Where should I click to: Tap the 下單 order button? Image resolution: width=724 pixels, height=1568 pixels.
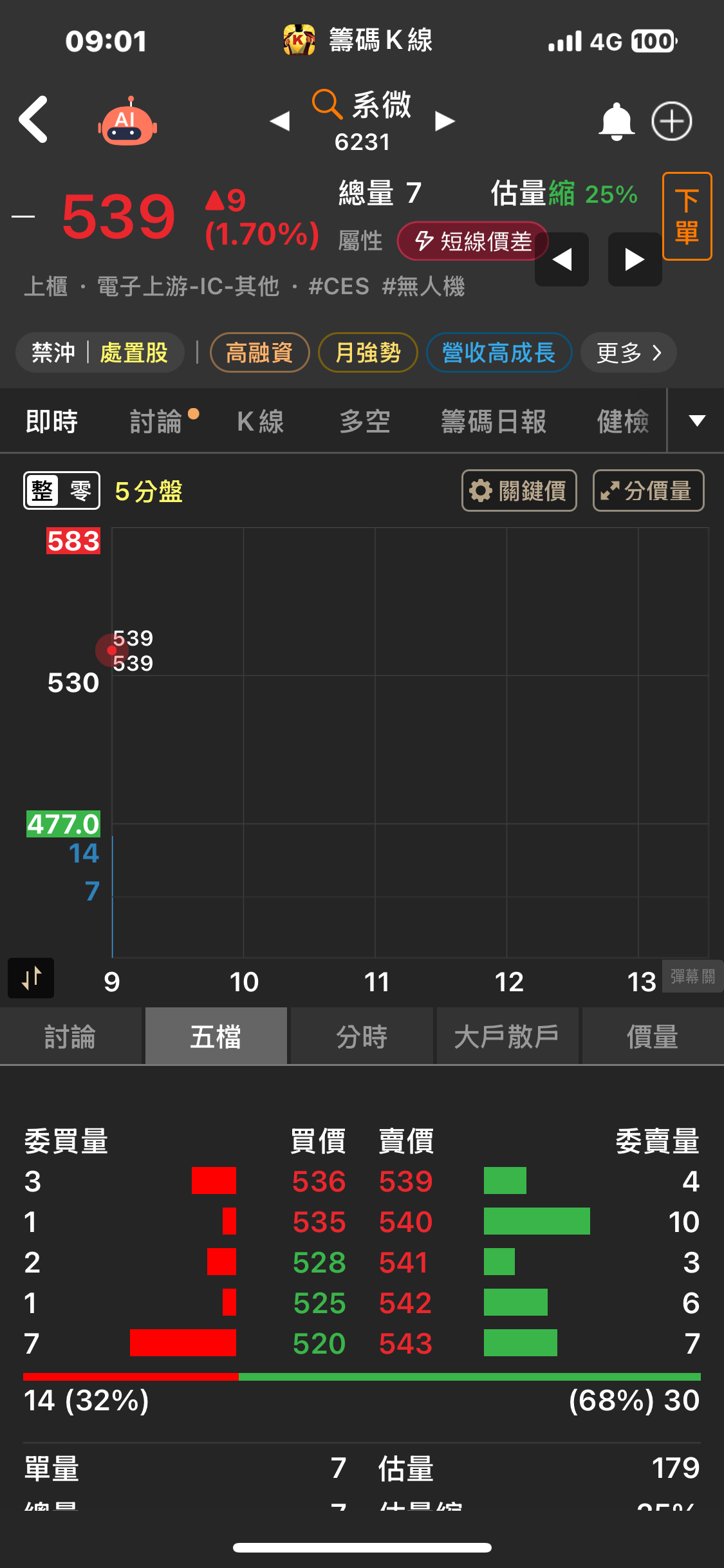(x=687, y=216)
